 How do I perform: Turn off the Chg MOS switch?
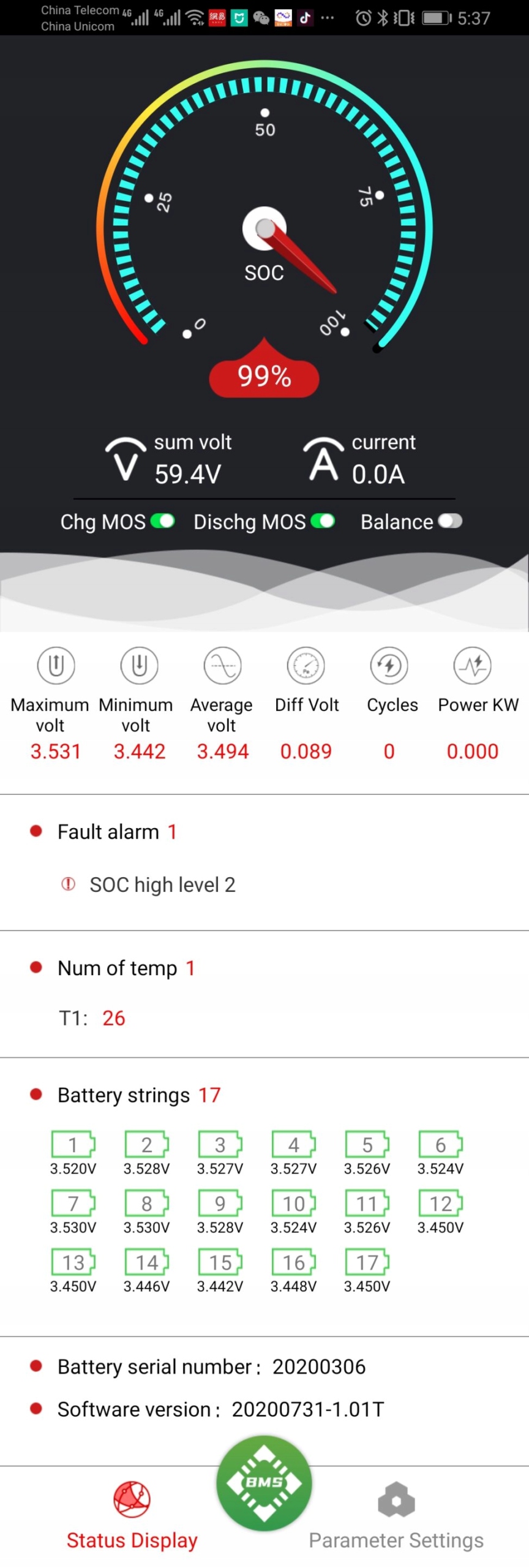[x=163, y=521]
